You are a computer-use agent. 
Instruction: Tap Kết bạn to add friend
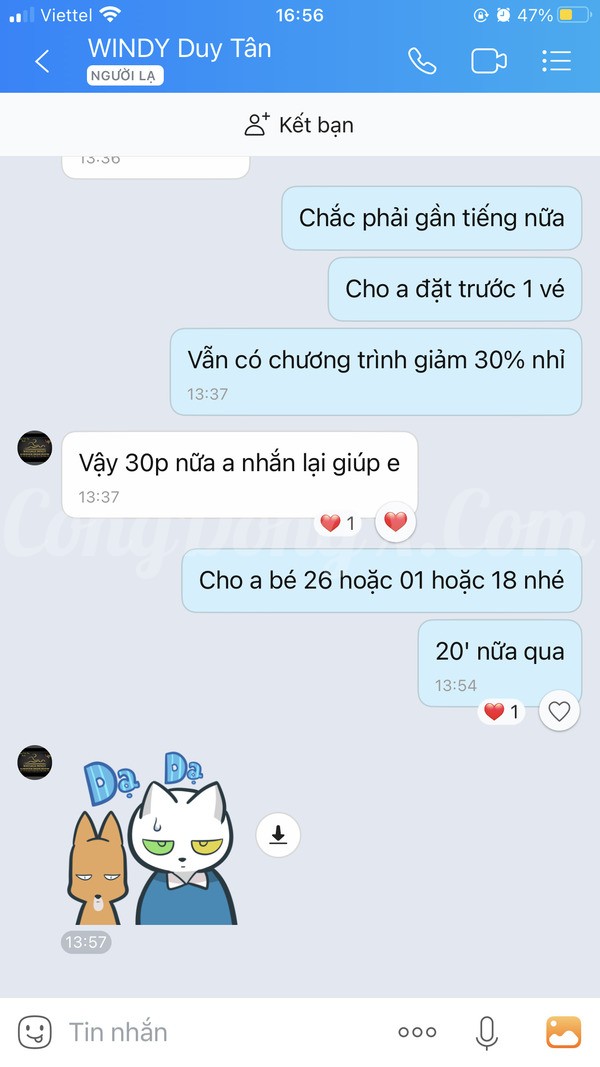point(299,125)
